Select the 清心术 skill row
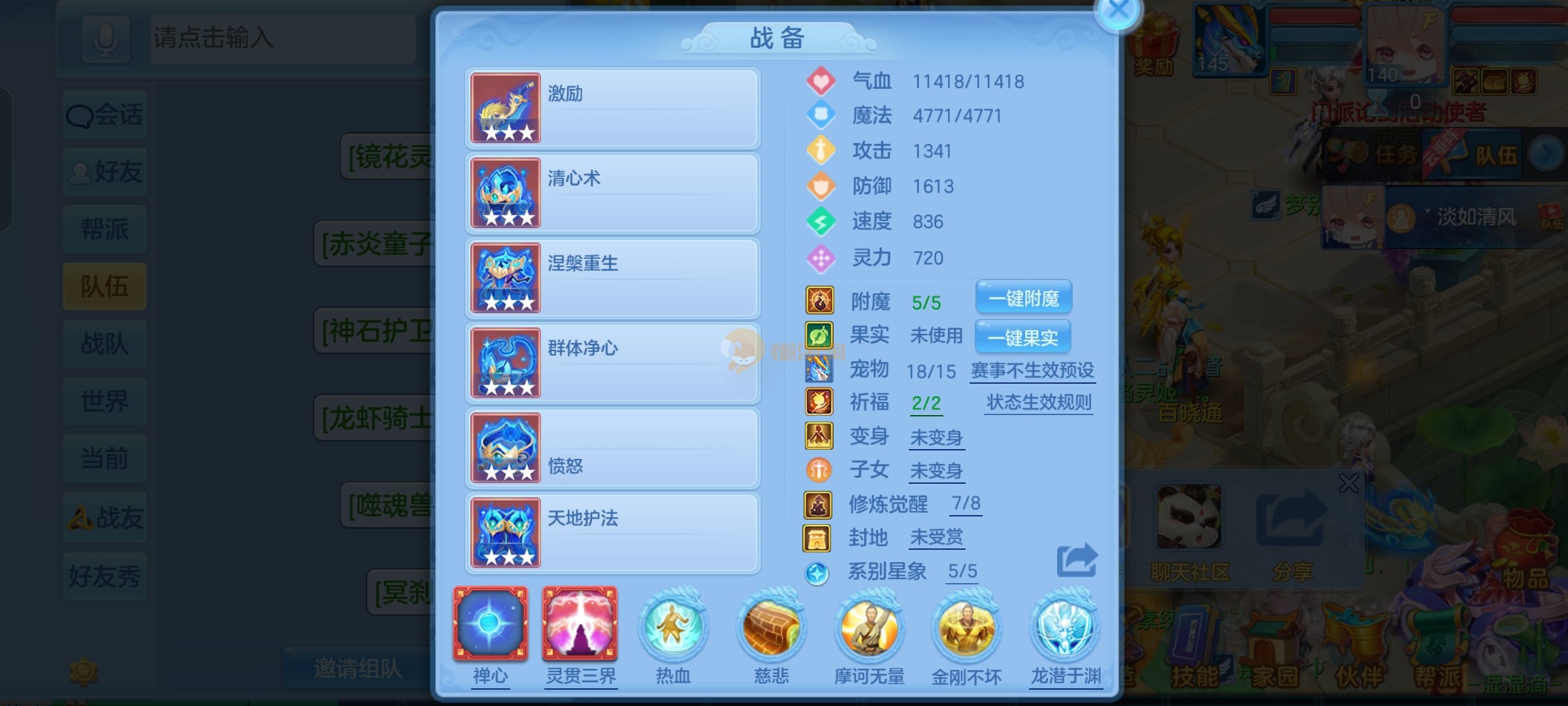 click(x=613, y=193)
